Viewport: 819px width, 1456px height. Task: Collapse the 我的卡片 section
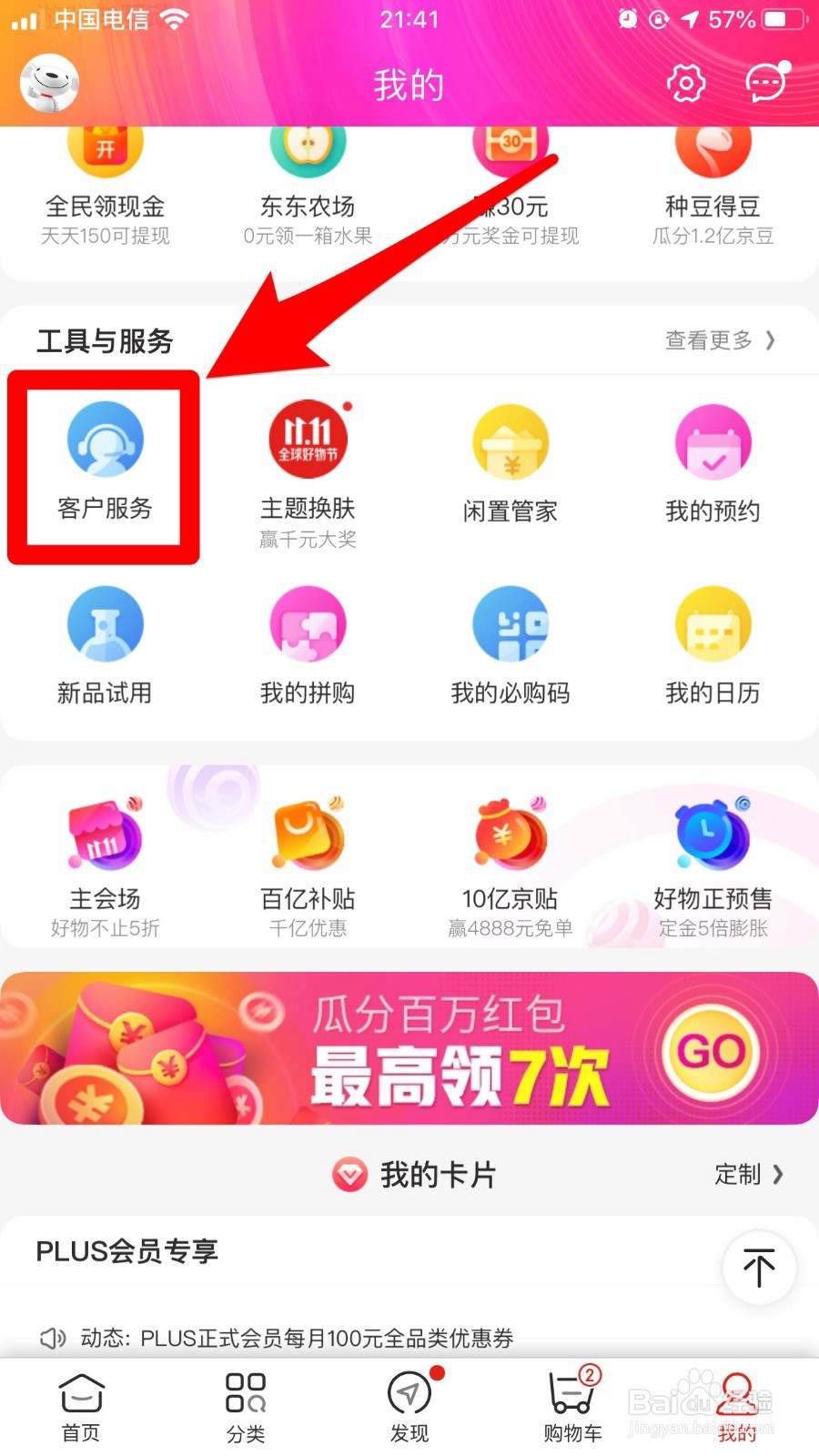[349, 1175]
